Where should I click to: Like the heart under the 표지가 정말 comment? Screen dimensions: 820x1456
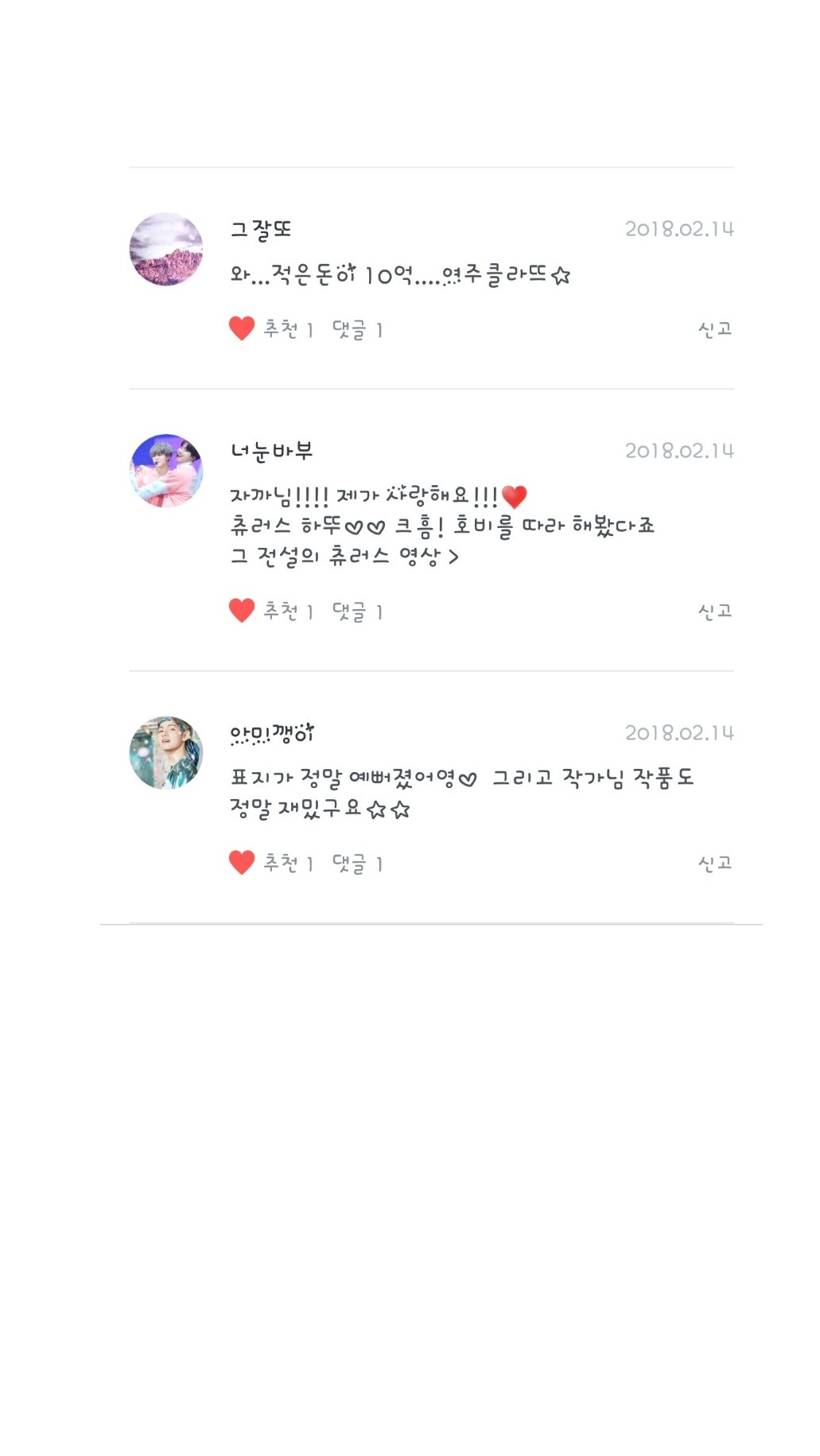pos(242,863)
